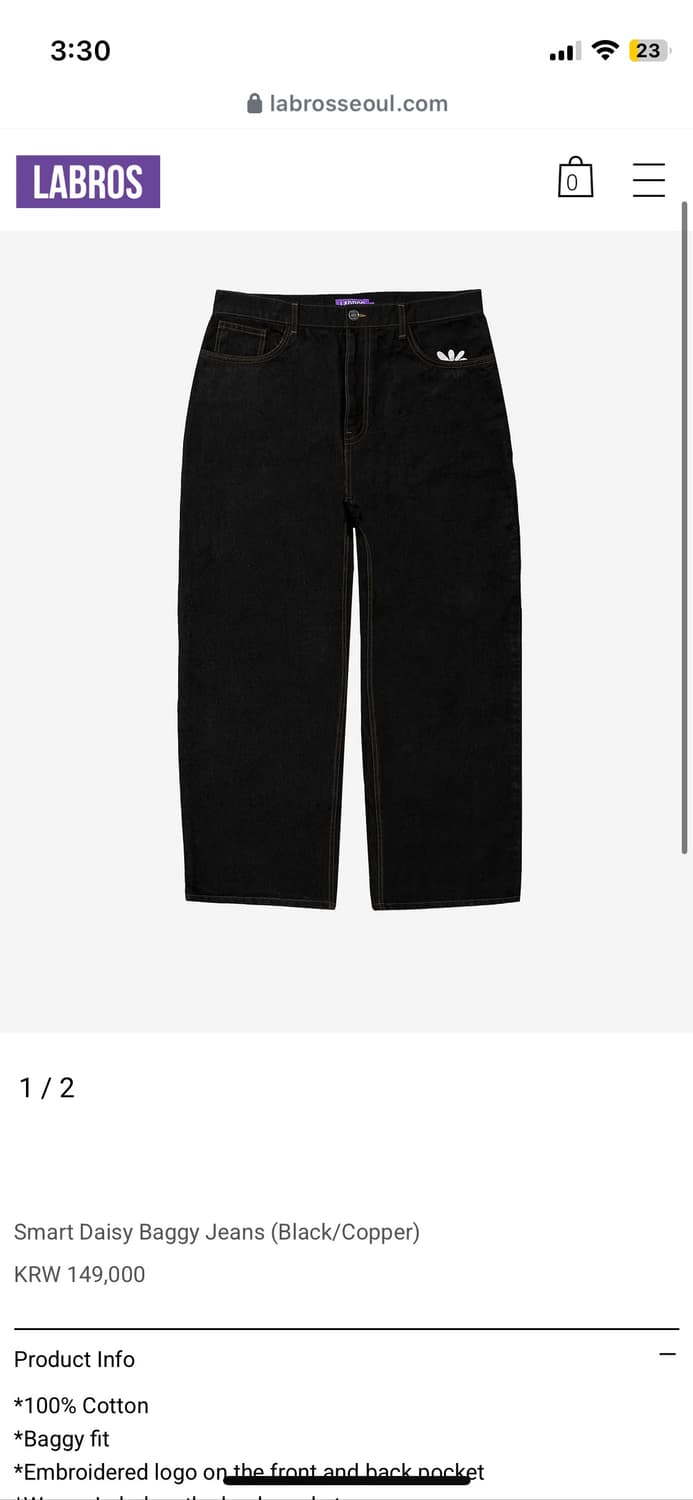Collapse the Product Info section
This screenshot has width=693, height=1500.
point(668,1354)
